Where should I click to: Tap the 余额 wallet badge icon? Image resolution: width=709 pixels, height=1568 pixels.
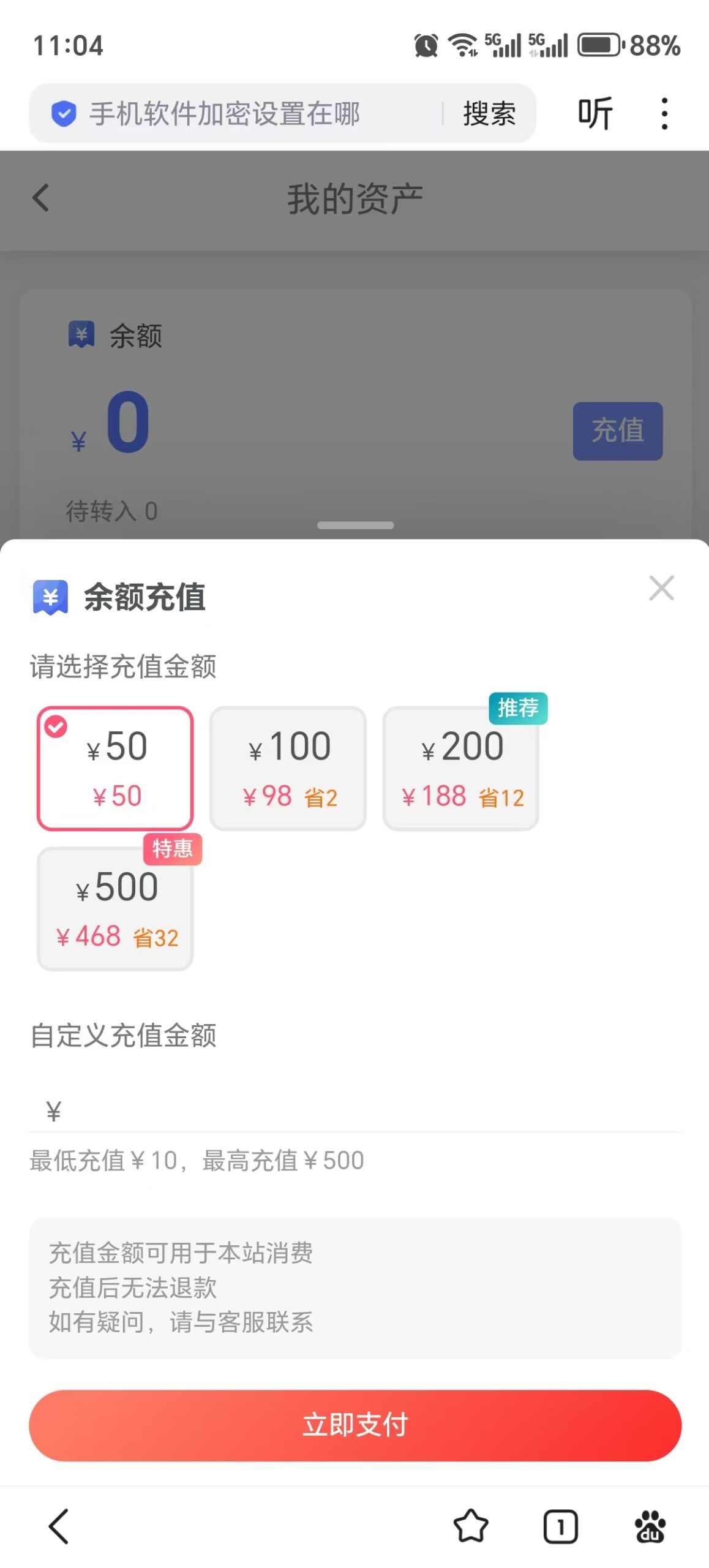pyautogui.click(x=81, y=334)
